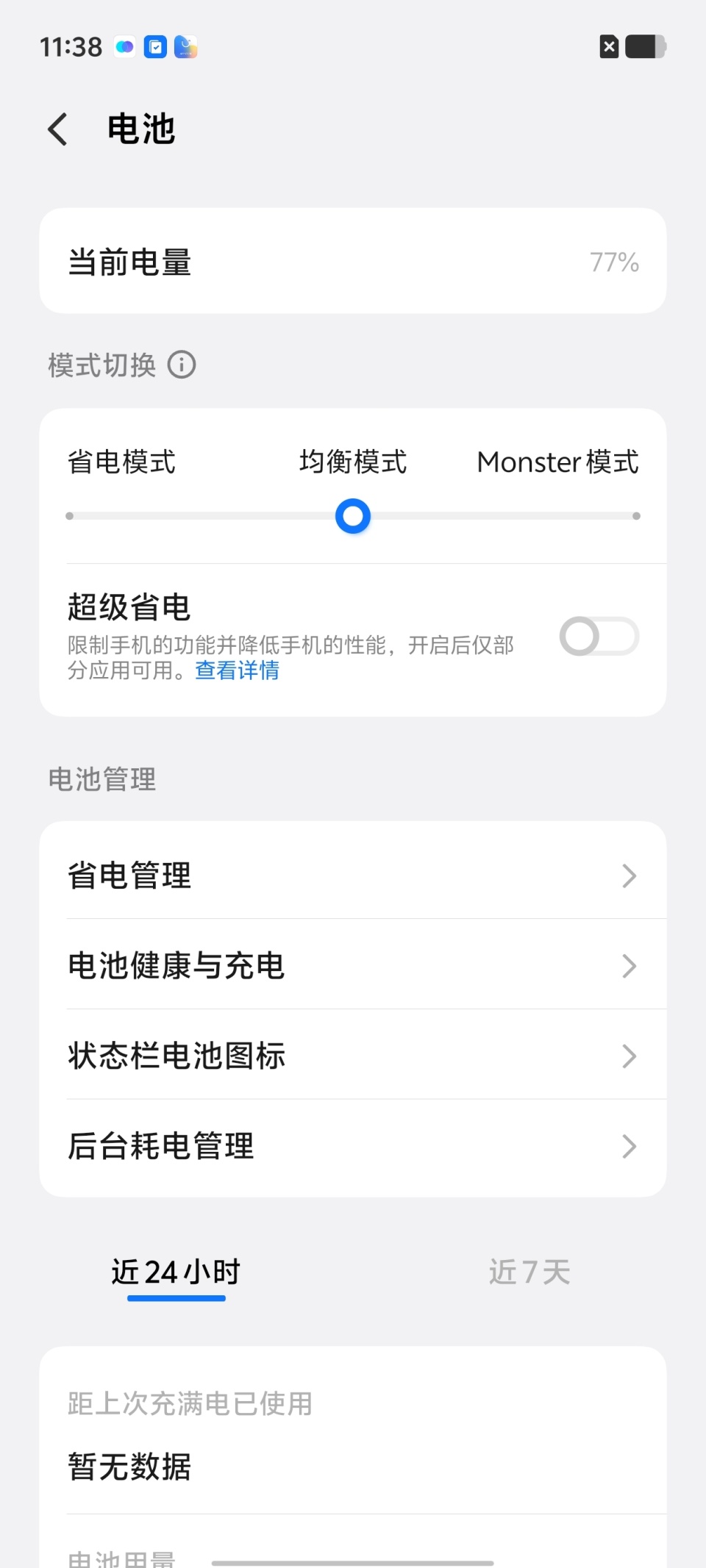This screenshot has height=1568, width=706.
Task: Select Monster模式 on the mode slider
Action: [x=635, y=516]
